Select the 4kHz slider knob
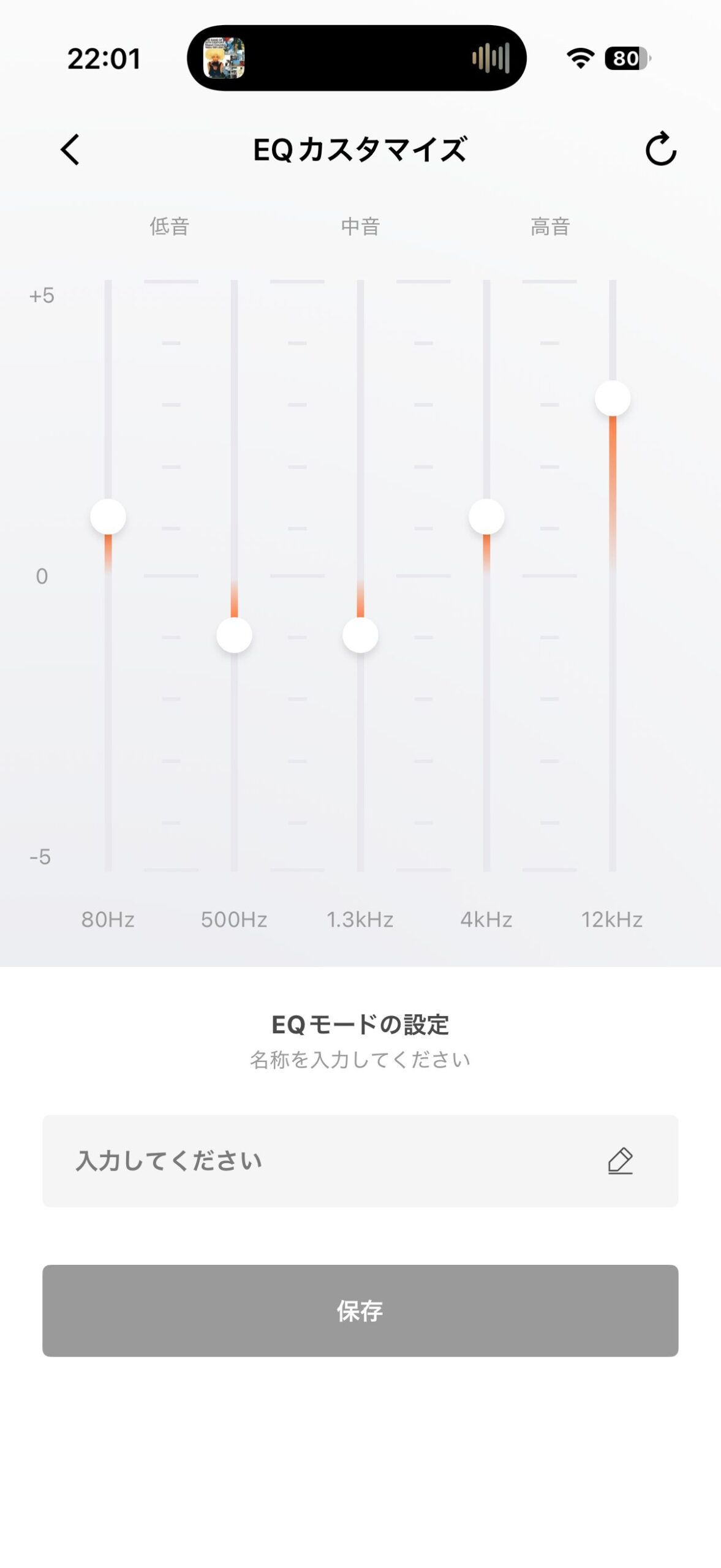Image resolution: width=721 pixels, height=1568 pixels. [x=486, y=517]
